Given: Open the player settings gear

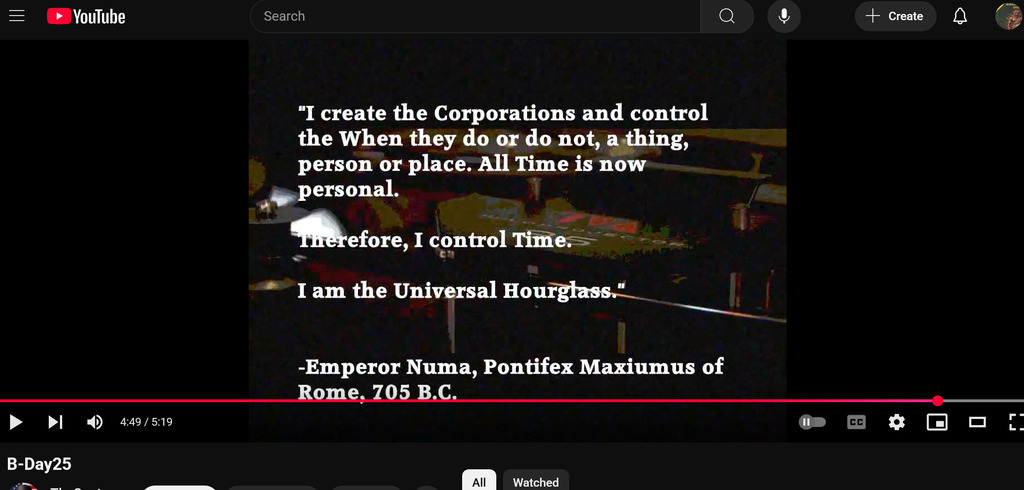Looking at the screenshot, I should tap(897, 422).
